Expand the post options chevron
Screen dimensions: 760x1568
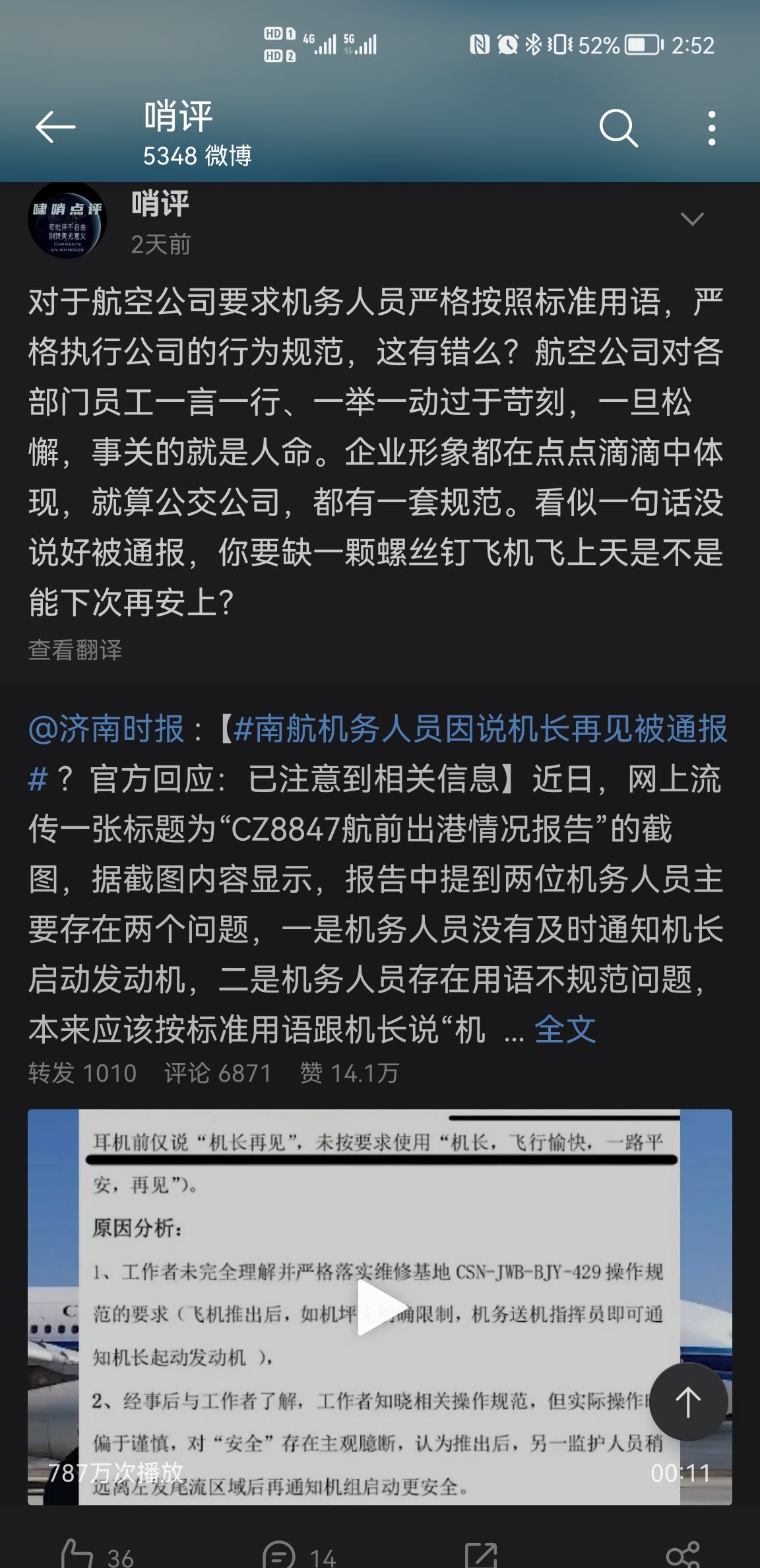click(691, 218)
